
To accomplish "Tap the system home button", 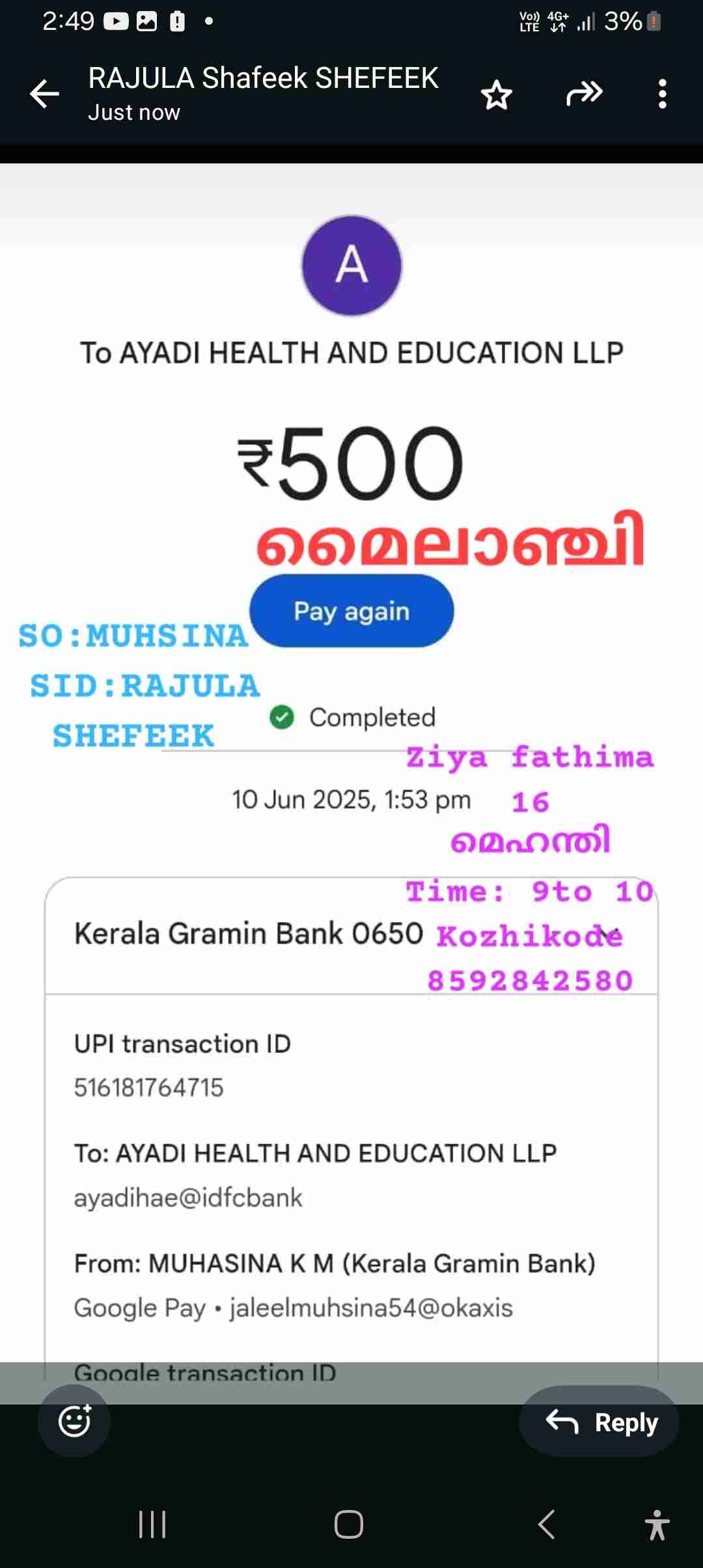I will tap(349, 1524).
